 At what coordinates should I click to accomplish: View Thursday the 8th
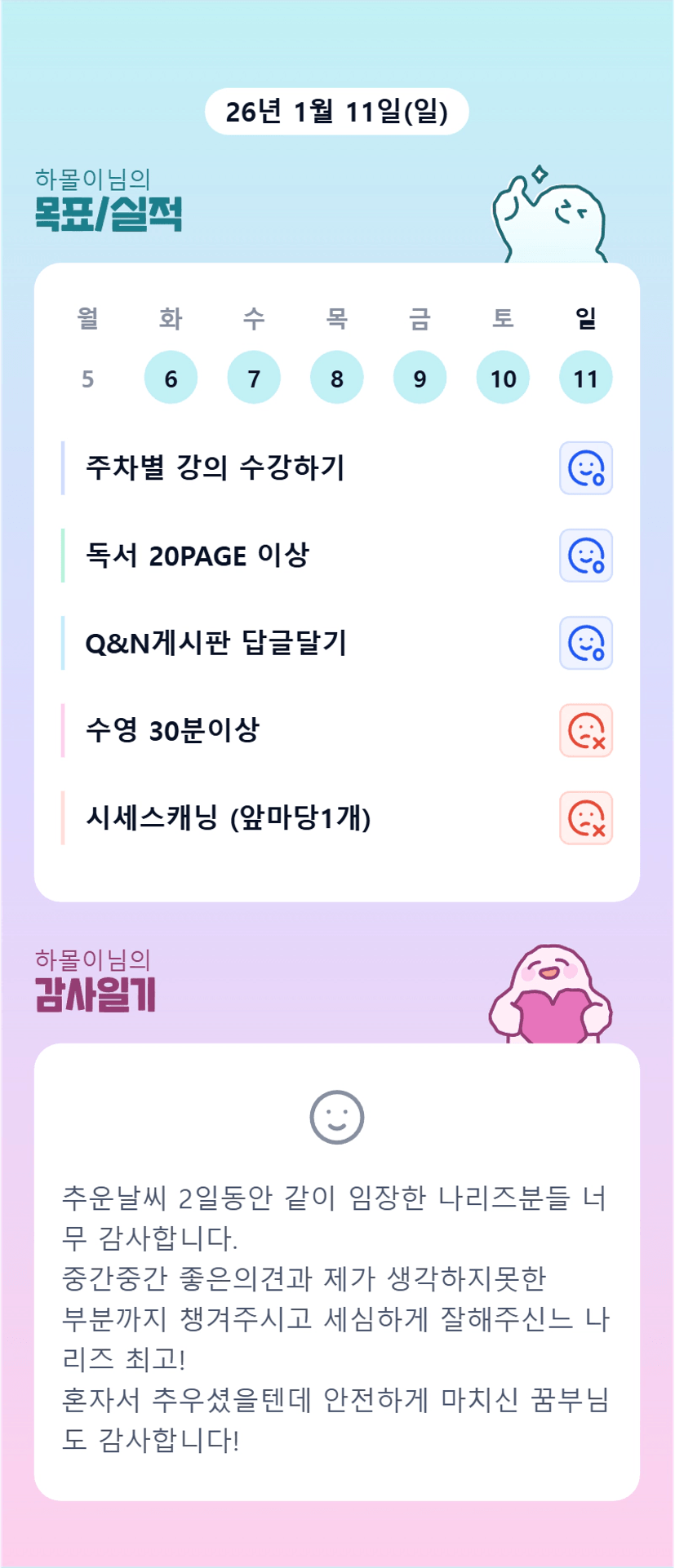click(336, 379)
